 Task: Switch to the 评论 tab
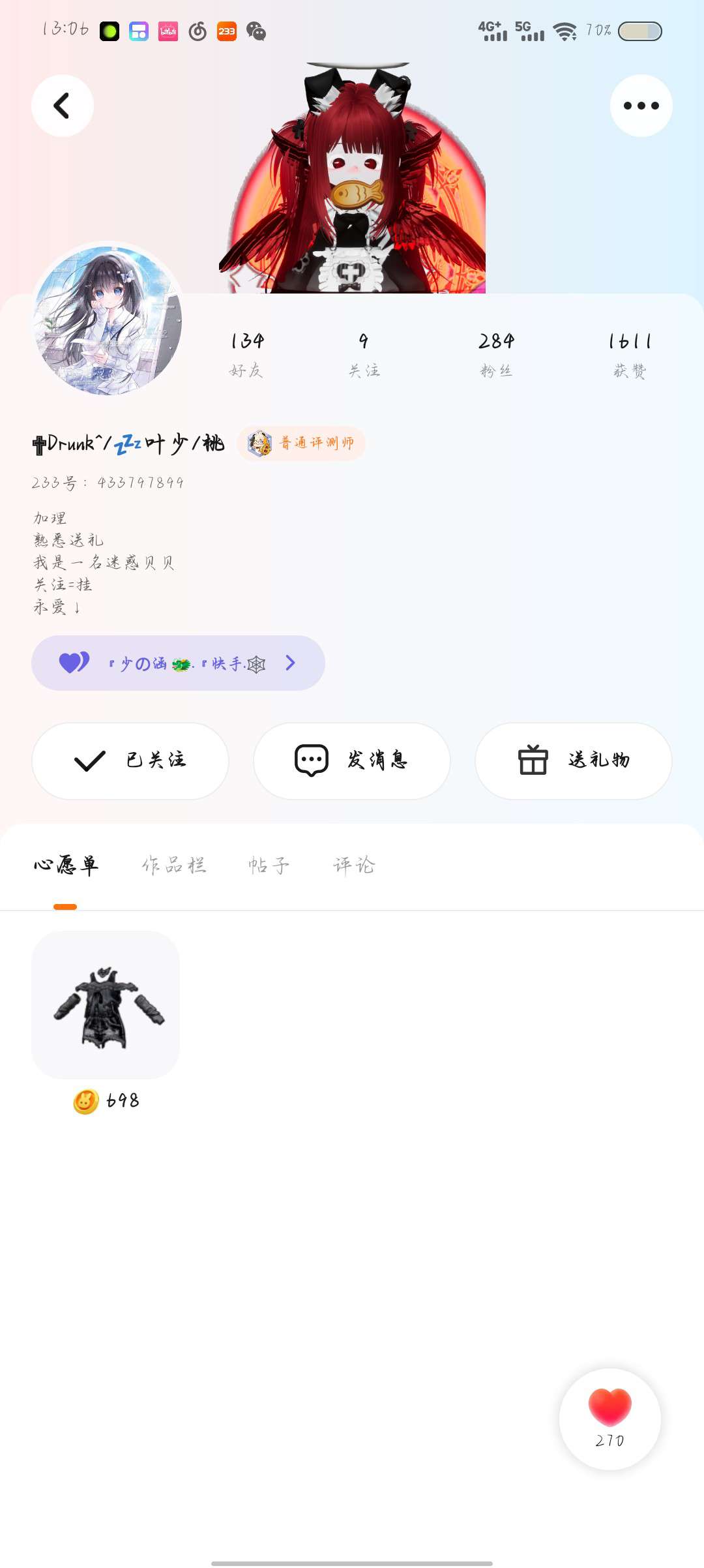point(354,866)
